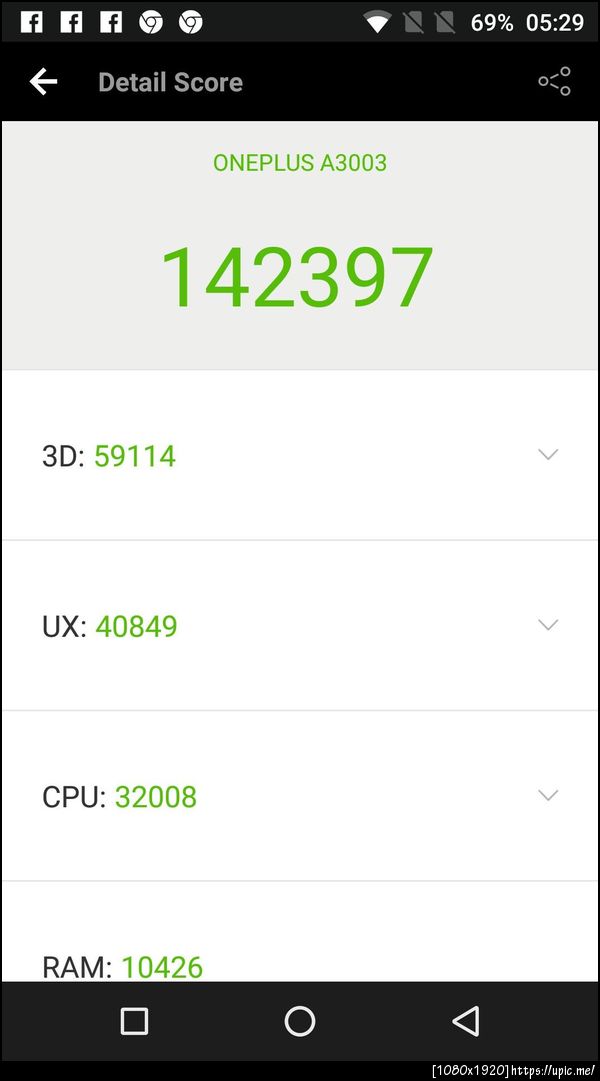Screen dimensions: 600x1081
Task: Tap the system back button
Action: click(x=465, y=1021)
